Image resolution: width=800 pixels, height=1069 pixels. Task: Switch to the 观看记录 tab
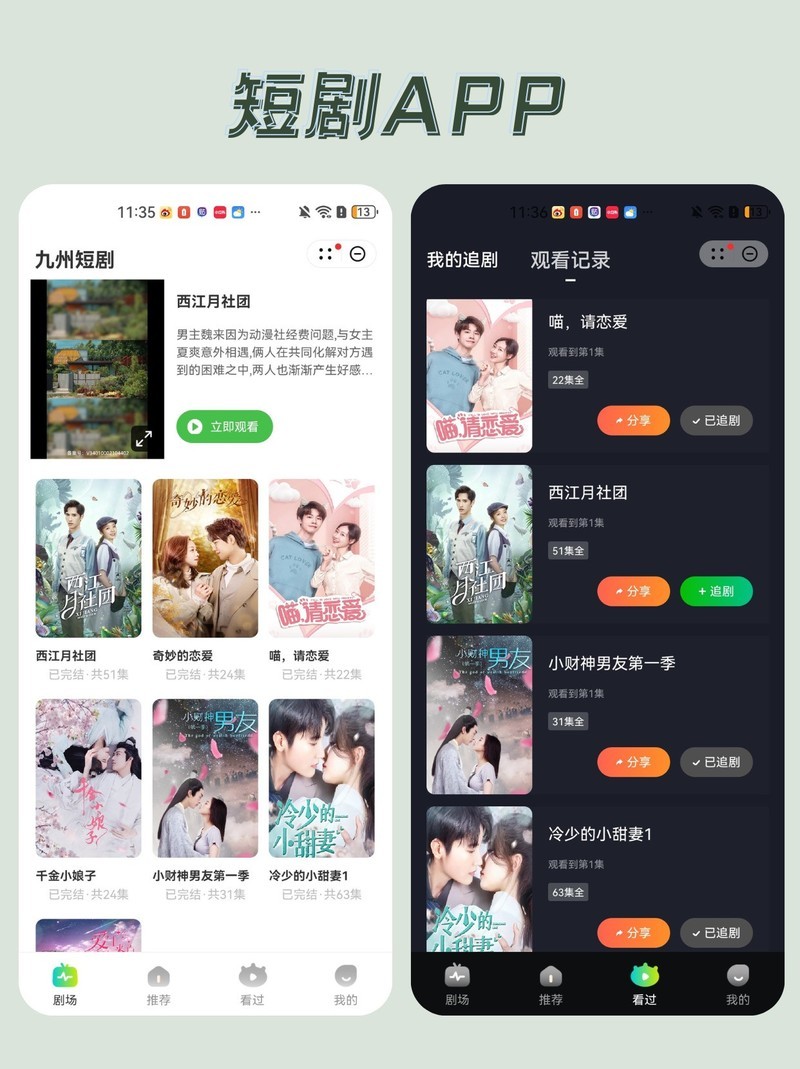pos(571,259)
